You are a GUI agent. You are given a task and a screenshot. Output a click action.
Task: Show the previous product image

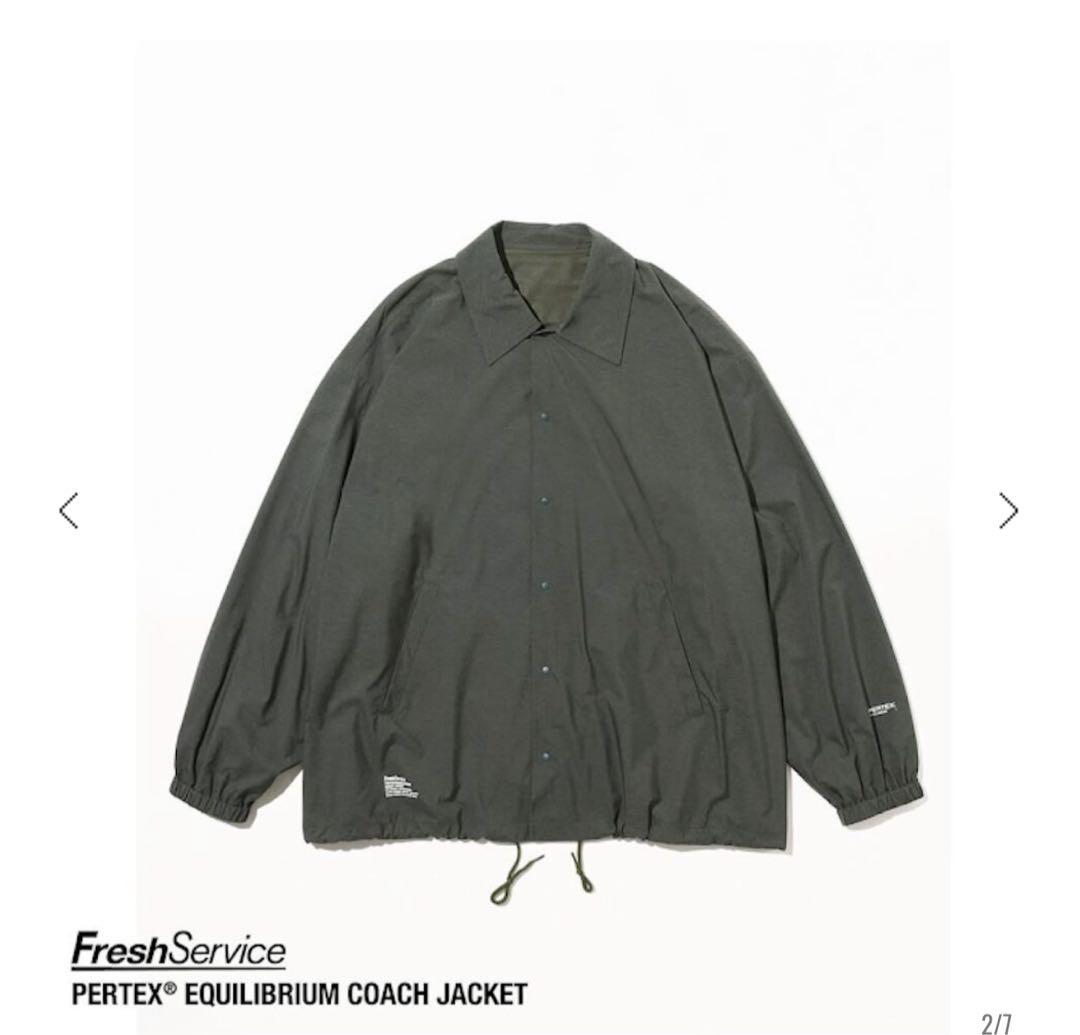tap(68, 511)
